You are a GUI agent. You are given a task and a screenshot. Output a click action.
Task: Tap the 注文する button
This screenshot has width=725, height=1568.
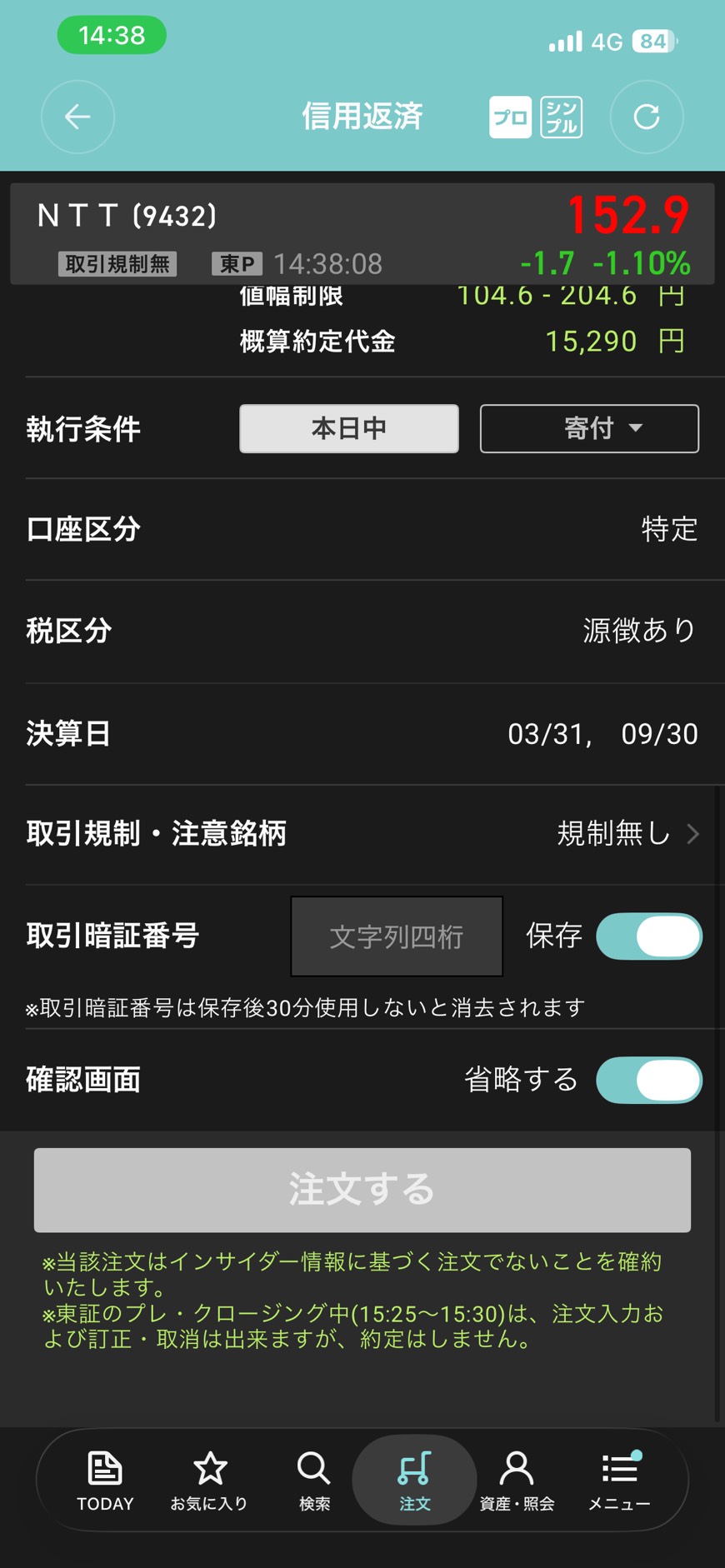pyautogui.click(x=362, y=1190)
